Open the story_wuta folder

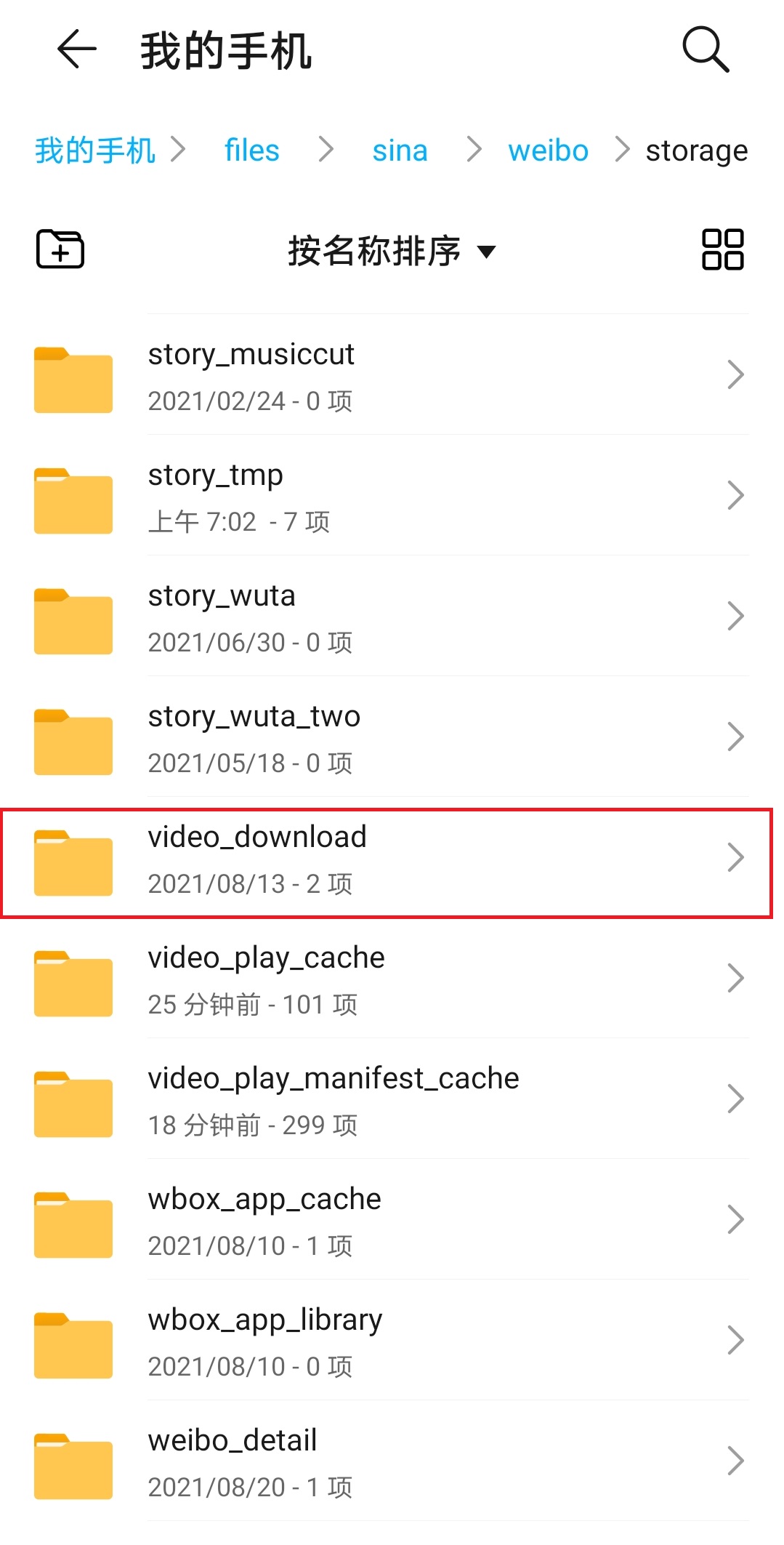pyautogui.click(x=392, y=617)
